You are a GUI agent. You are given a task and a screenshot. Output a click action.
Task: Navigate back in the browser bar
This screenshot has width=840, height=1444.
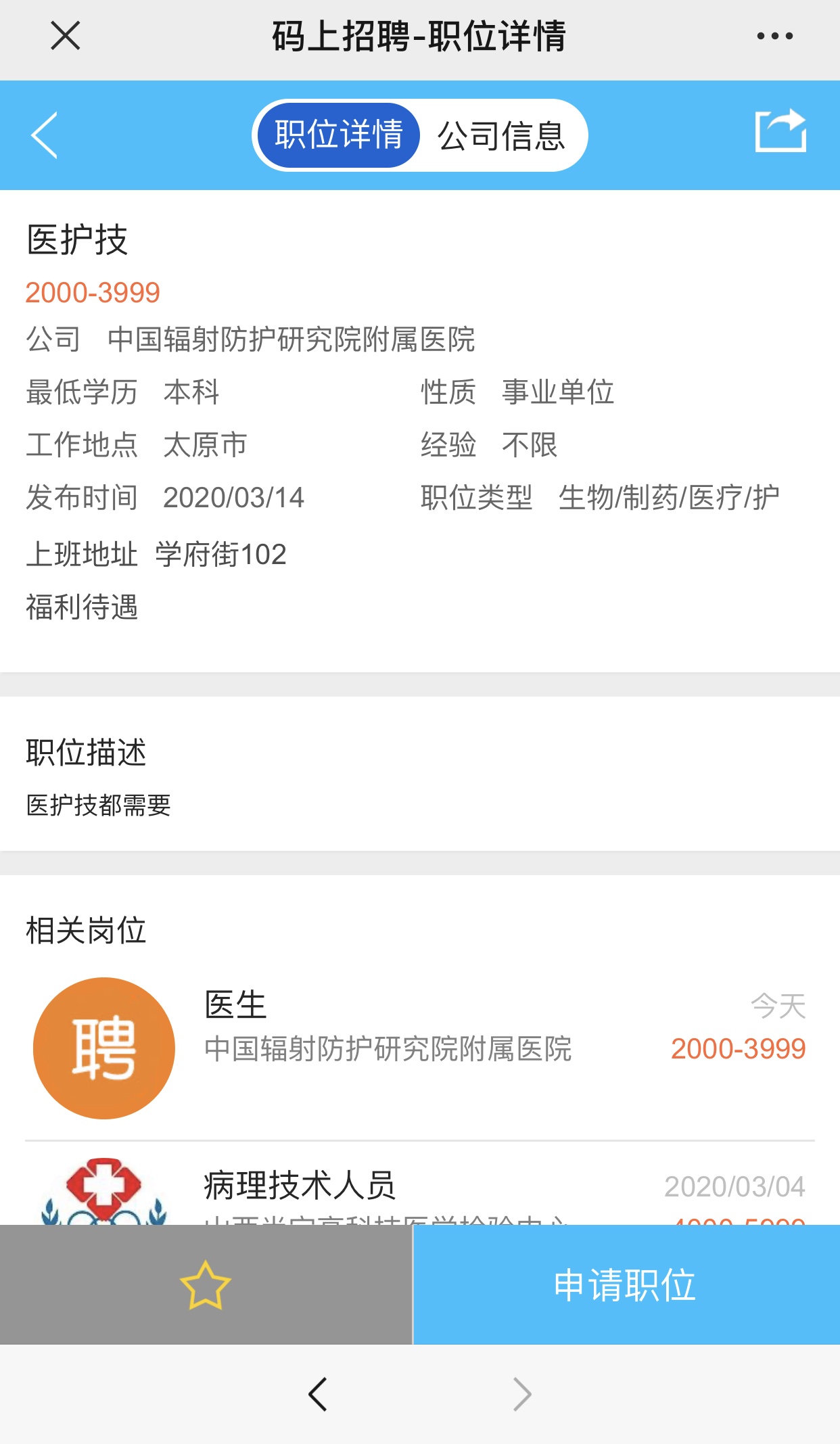coord(318,1394)
